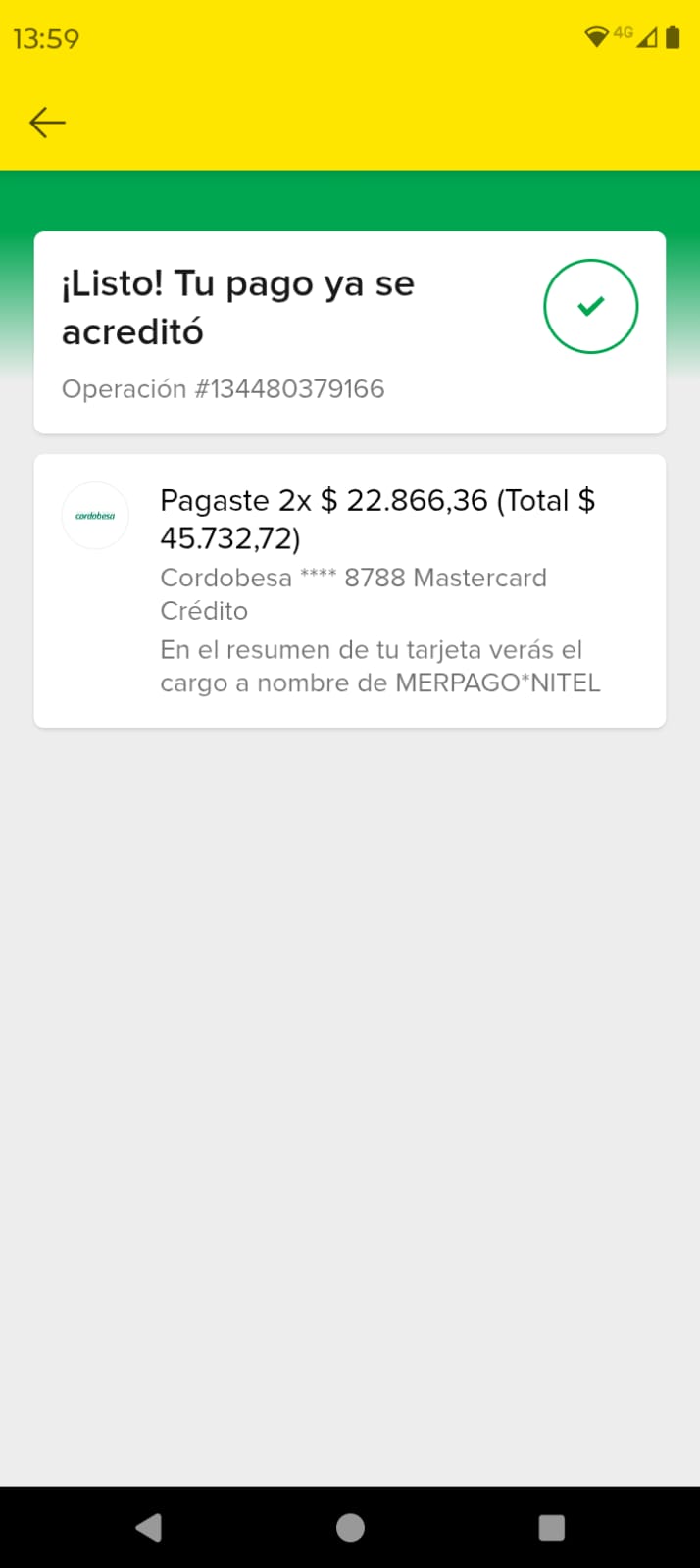The height and width of the screenshot is (1568, 700).
Task: Tap the system back button
Action: [x=149, y=1527]
